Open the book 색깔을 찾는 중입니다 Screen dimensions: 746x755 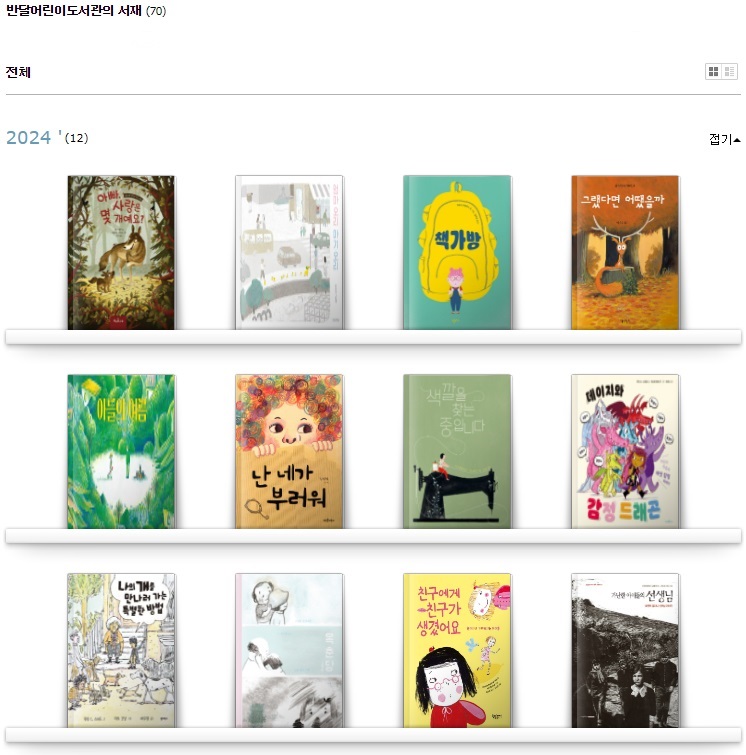pos(457,451)
